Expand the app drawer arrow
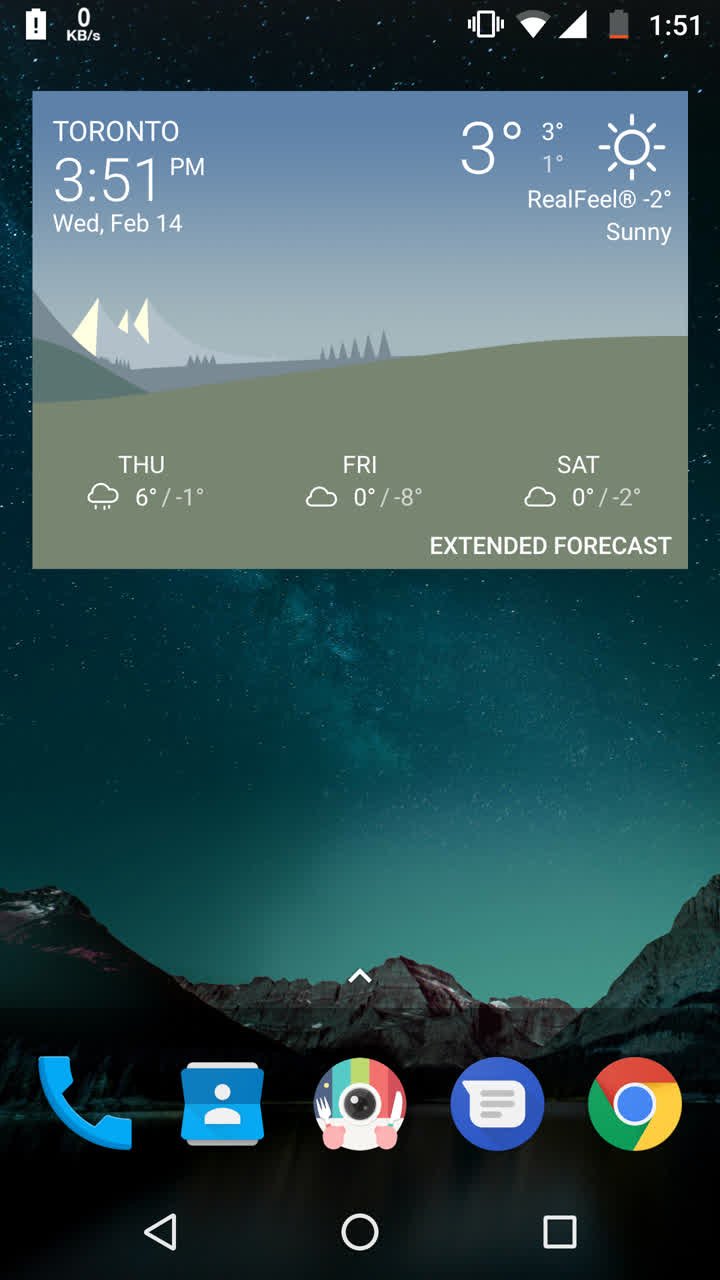 pos(360,976)
